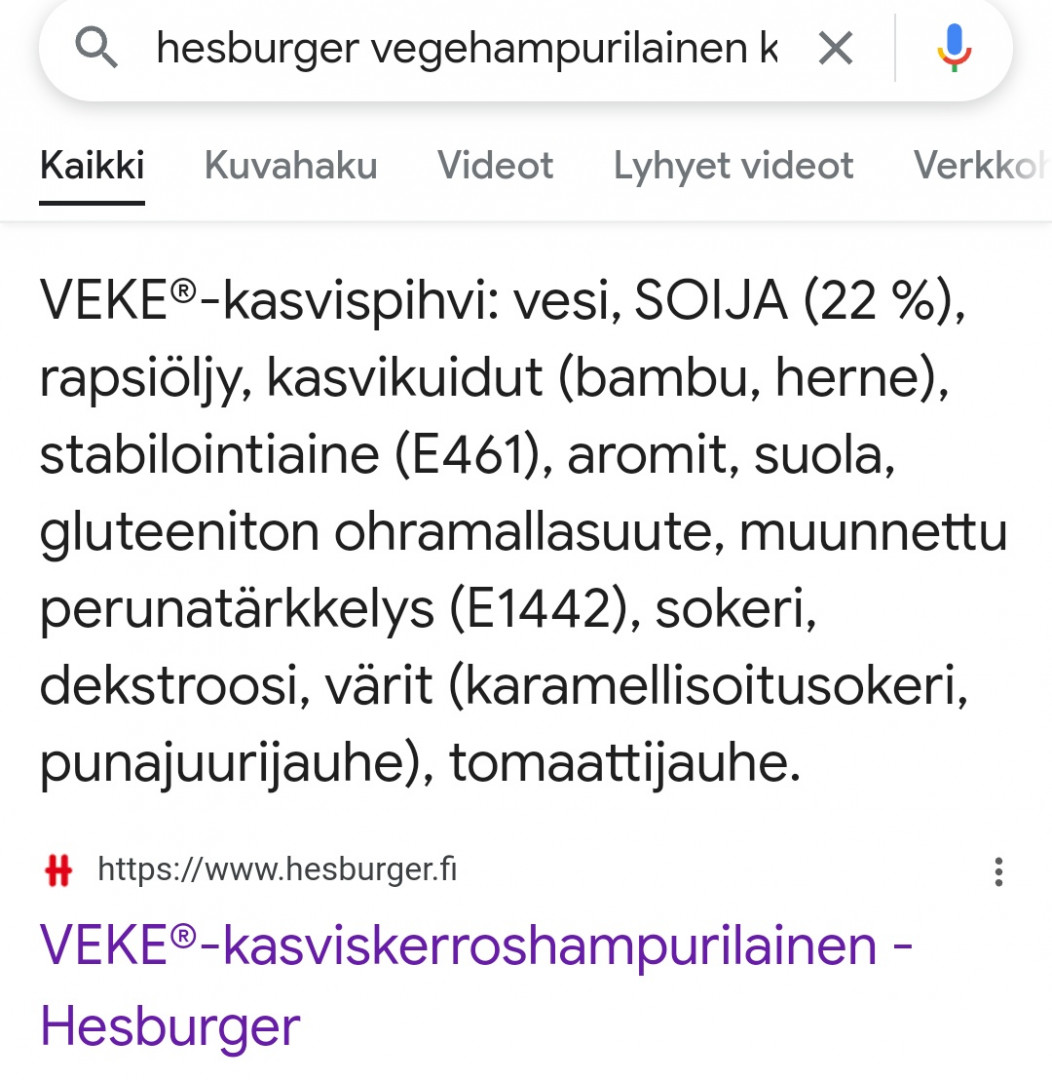
Task: Switch to the Lyhyet videot tab
Action: [x=733, y=165]
